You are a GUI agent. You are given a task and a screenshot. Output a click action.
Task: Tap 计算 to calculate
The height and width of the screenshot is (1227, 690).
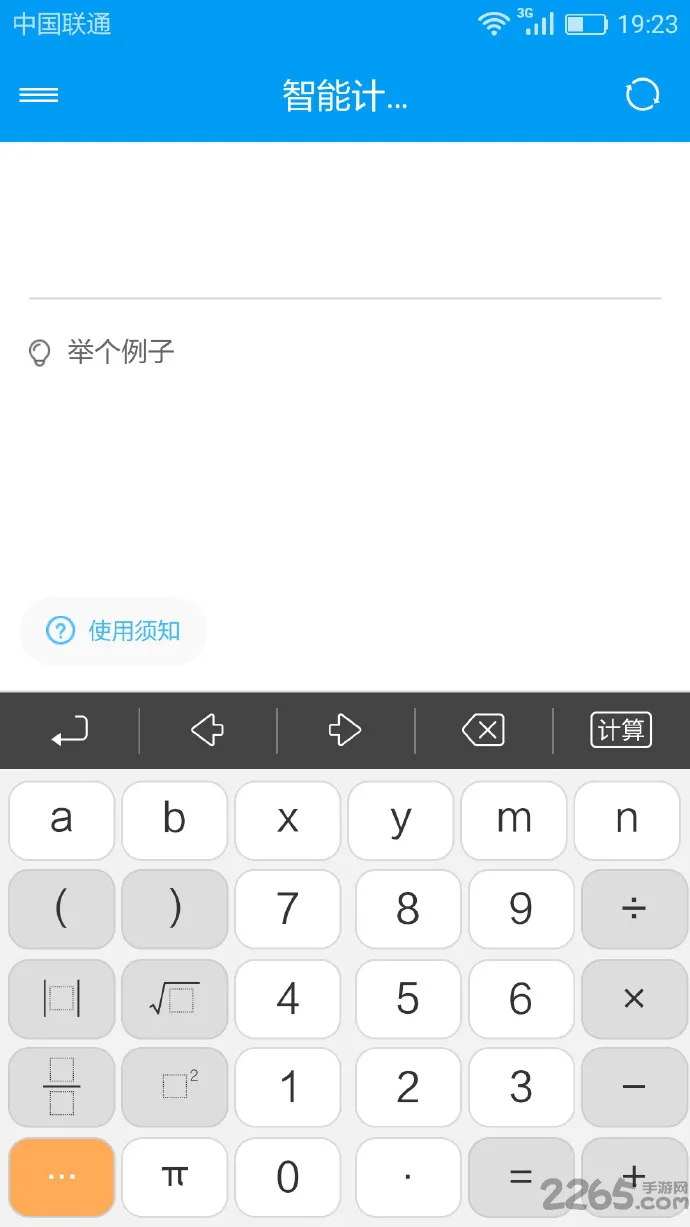(621, 730)
